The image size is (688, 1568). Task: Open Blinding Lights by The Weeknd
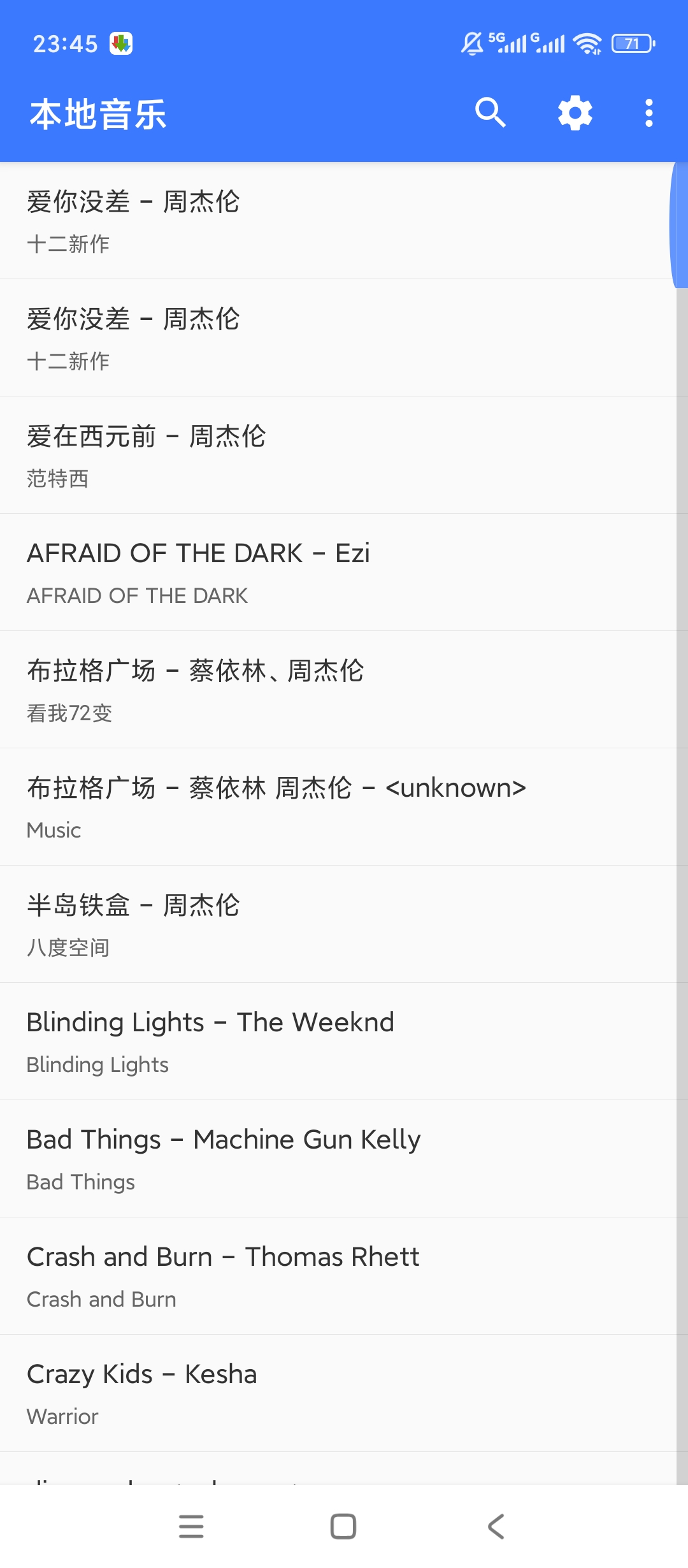(x=344, y=1039)
